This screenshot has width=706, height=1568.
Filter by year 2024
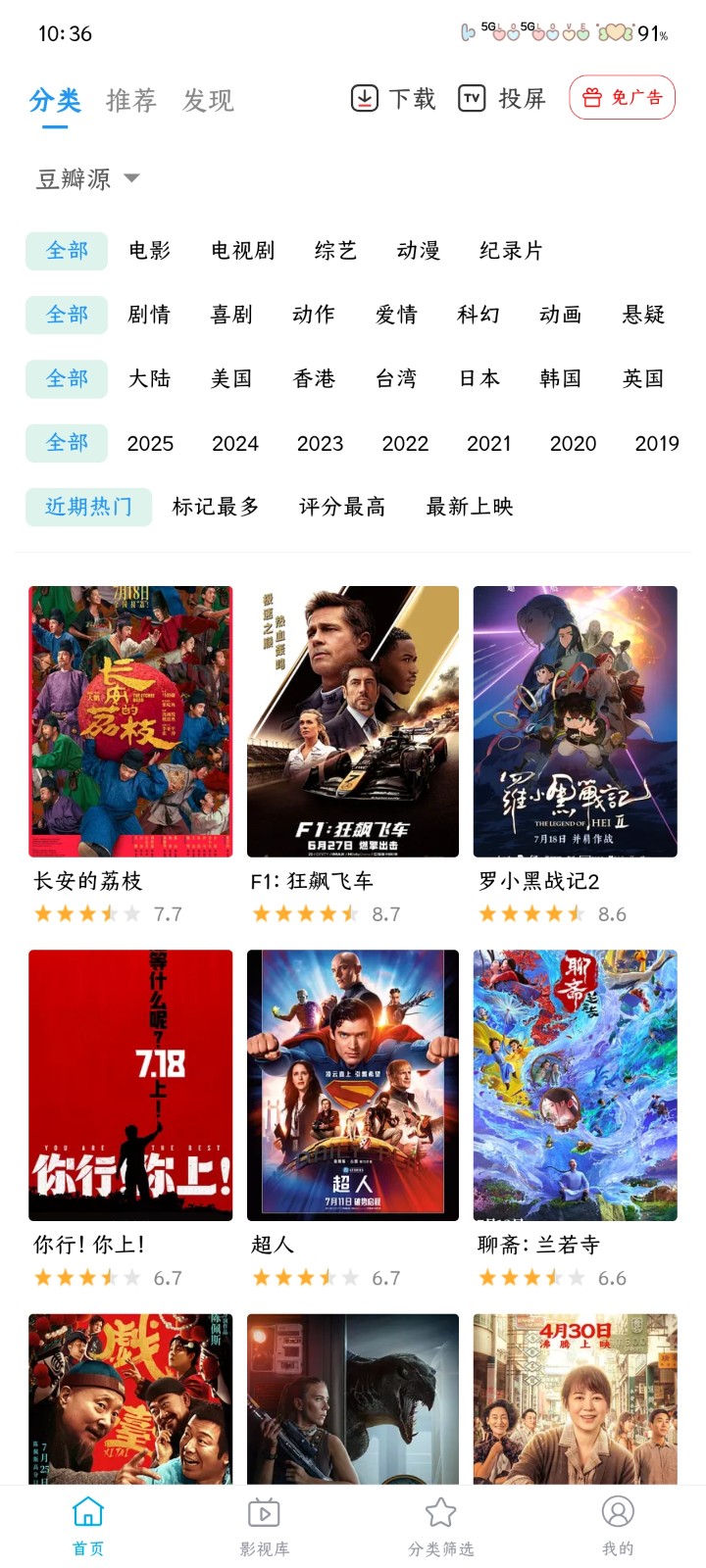pyautogui.click(x=235, y=443)
